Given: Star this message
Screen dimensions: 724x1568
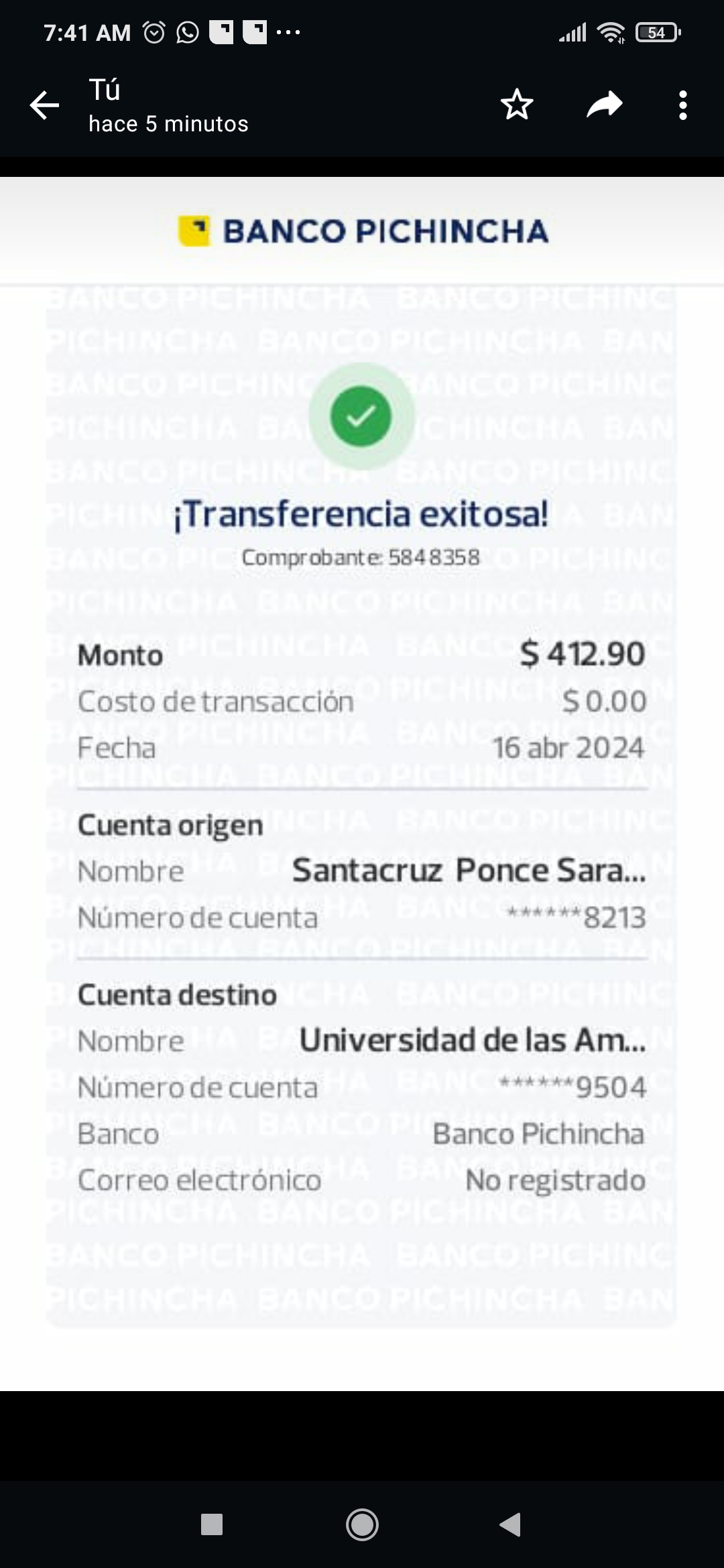Looking at the screenshot, I should tap(517, 105).
